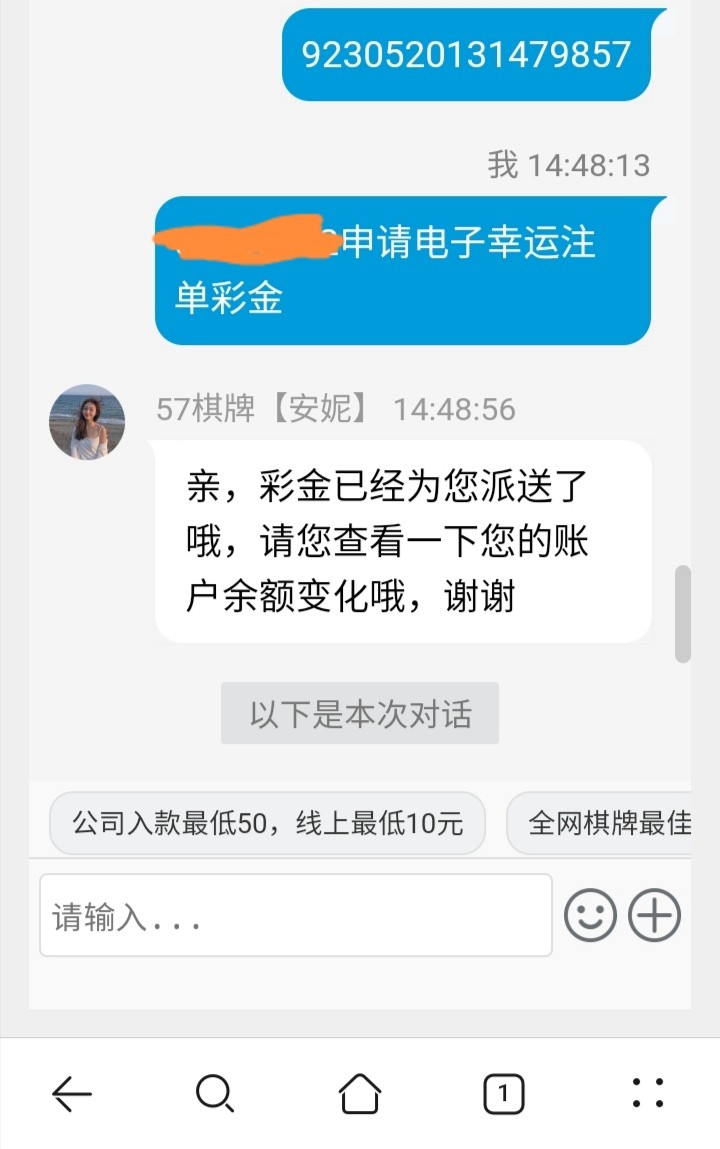Select the 公司入款最低50 quick reply chip
This screenshot has width=720, height=1149.
point(267,823)
